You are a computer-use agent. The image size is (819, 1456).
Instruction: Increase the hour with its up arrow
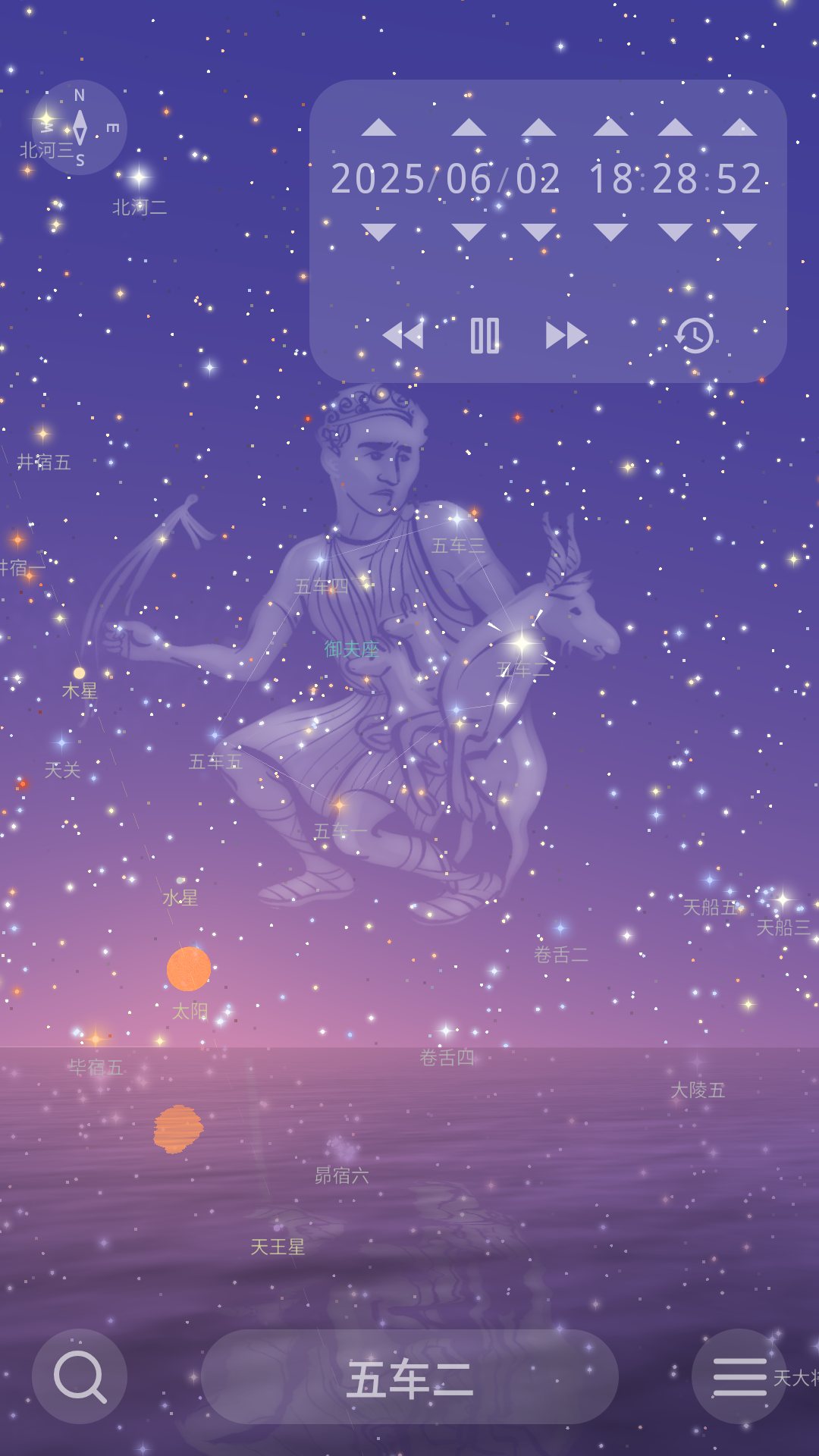point(610,127)
